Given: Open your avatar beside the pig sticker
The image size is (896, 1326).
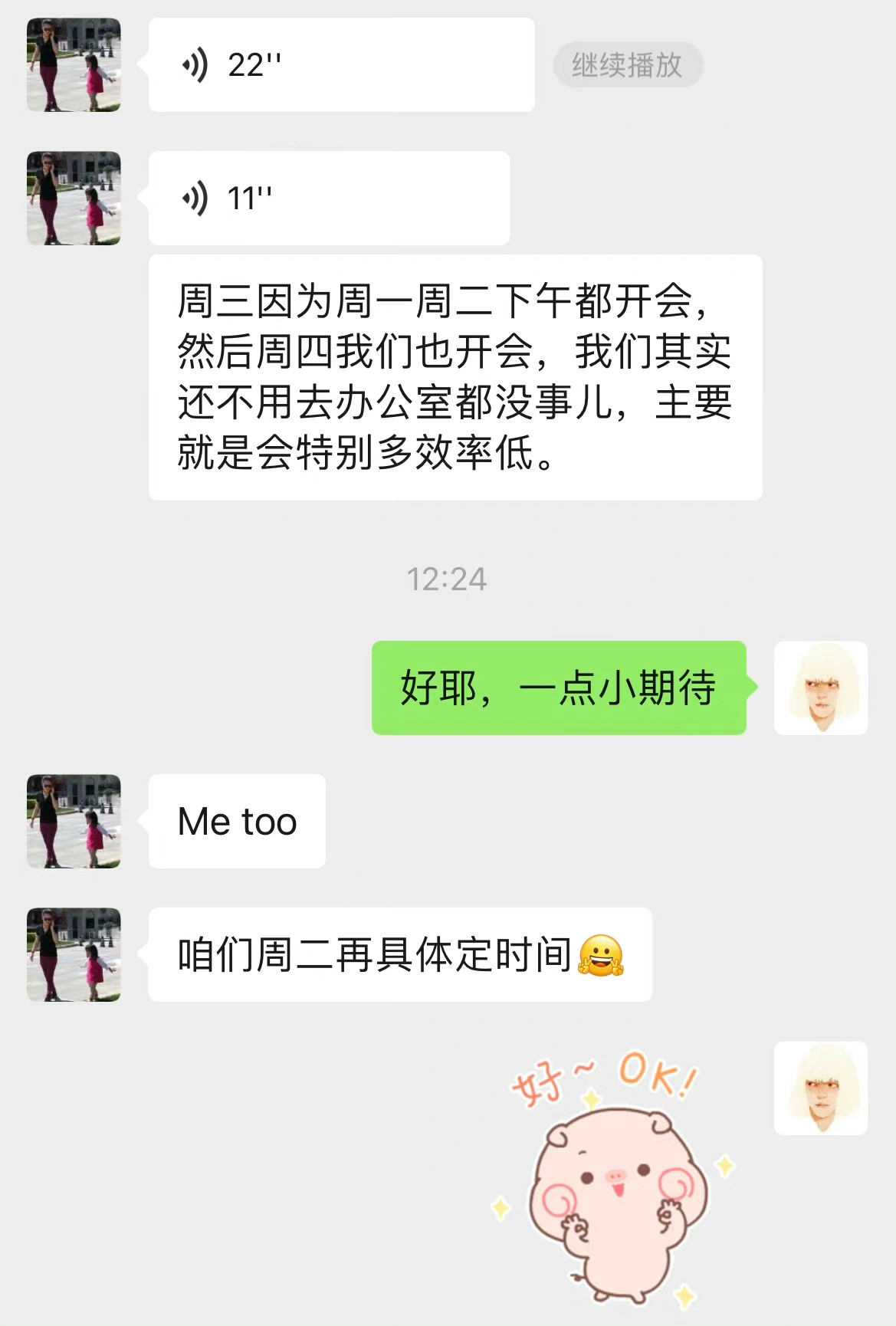Looking at the screenshot, I should (x=821, y=1088).
